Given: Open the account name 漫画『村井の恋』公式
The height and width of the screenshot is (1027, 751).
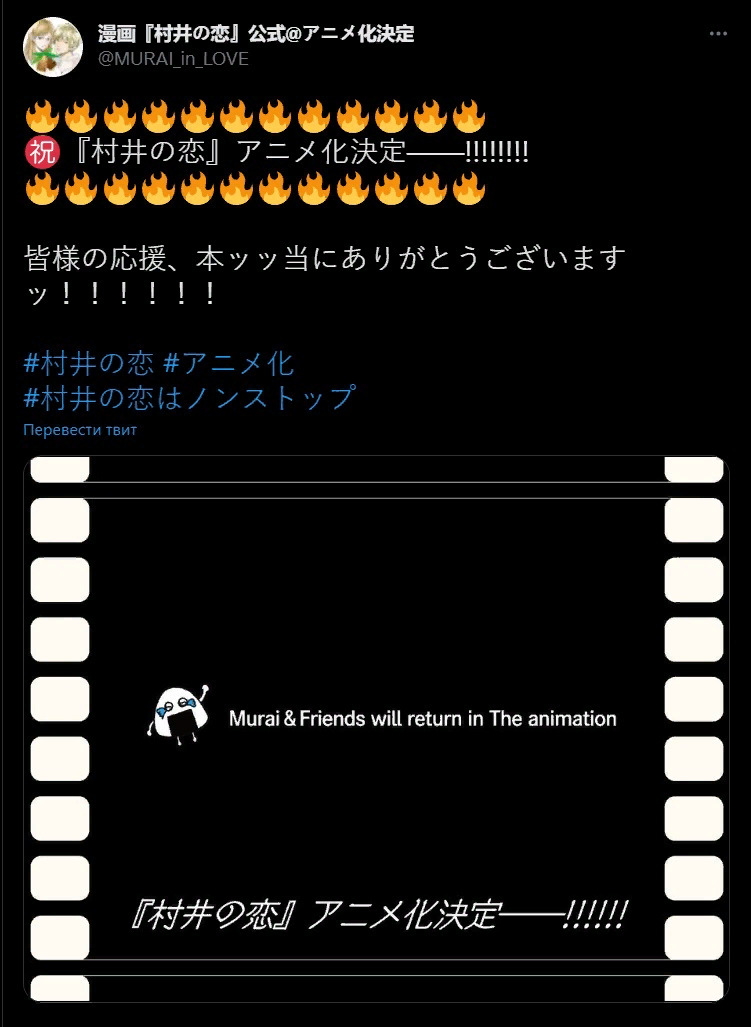Looking at the screenshot, I should [256, 34].
